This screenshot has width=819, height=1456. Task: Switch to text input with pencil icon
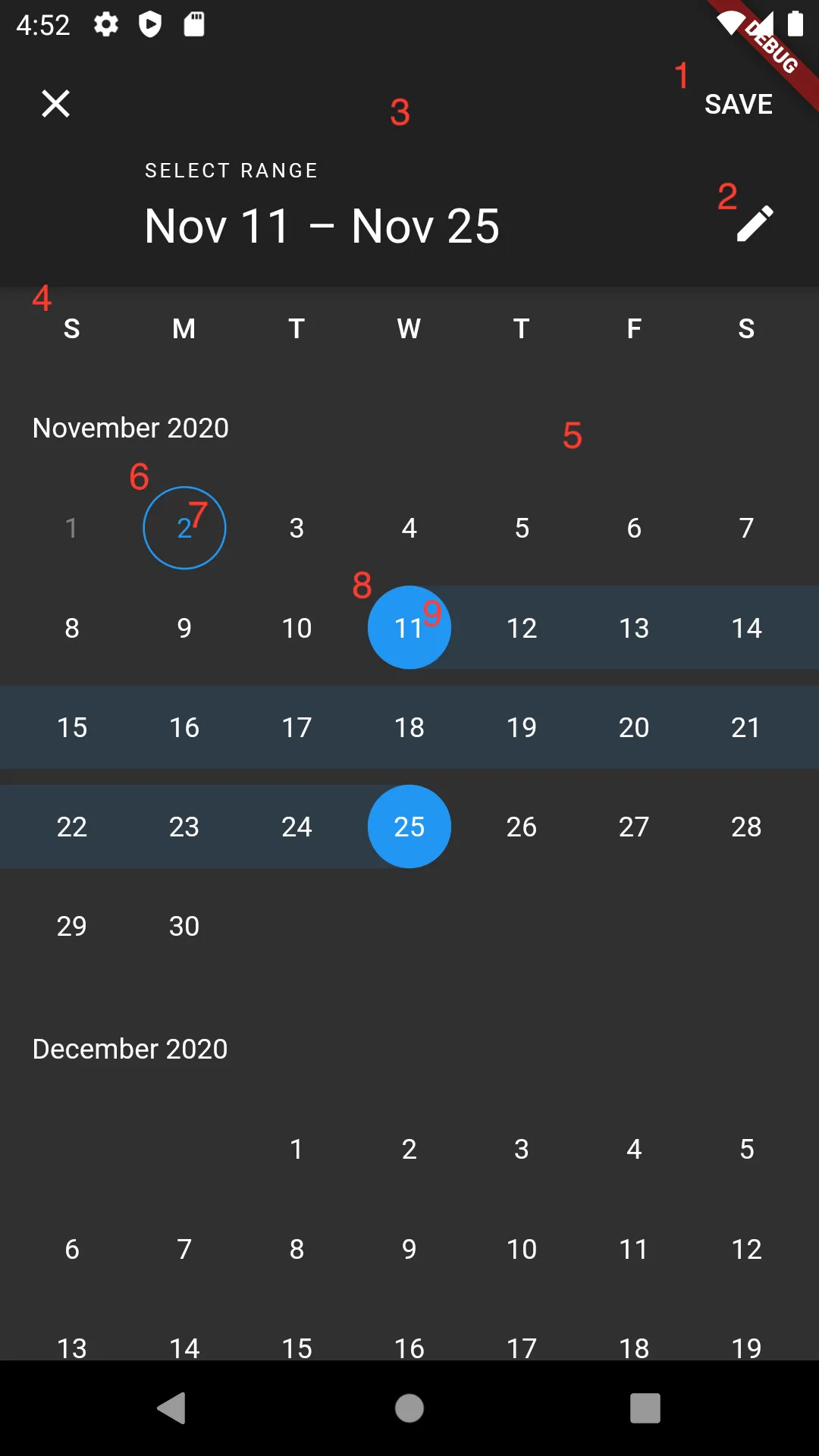pyautogui.click(x=755, y=224)
